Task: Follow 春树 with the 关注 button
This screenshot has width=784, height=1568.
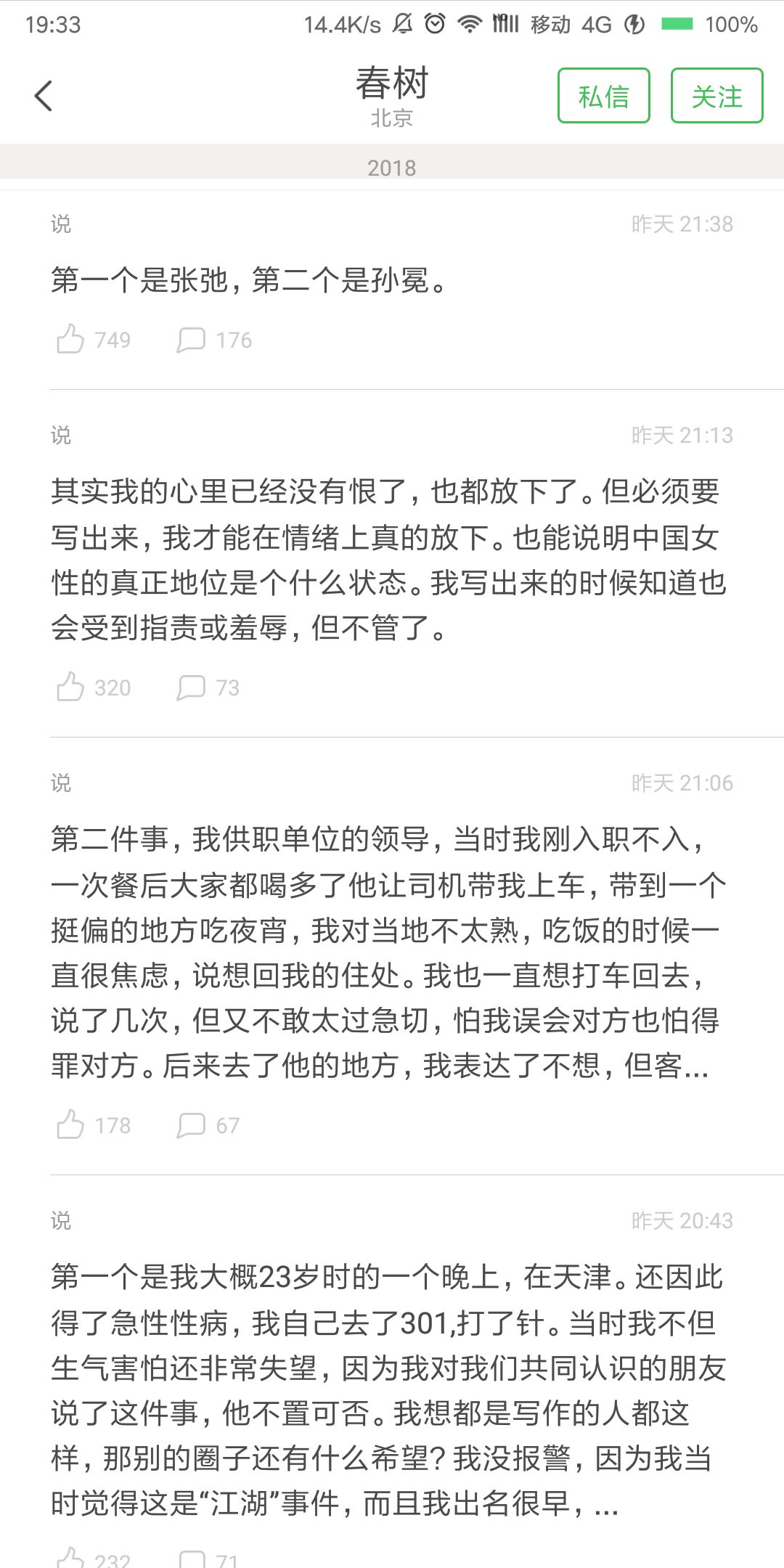Action: pos(716,96)
